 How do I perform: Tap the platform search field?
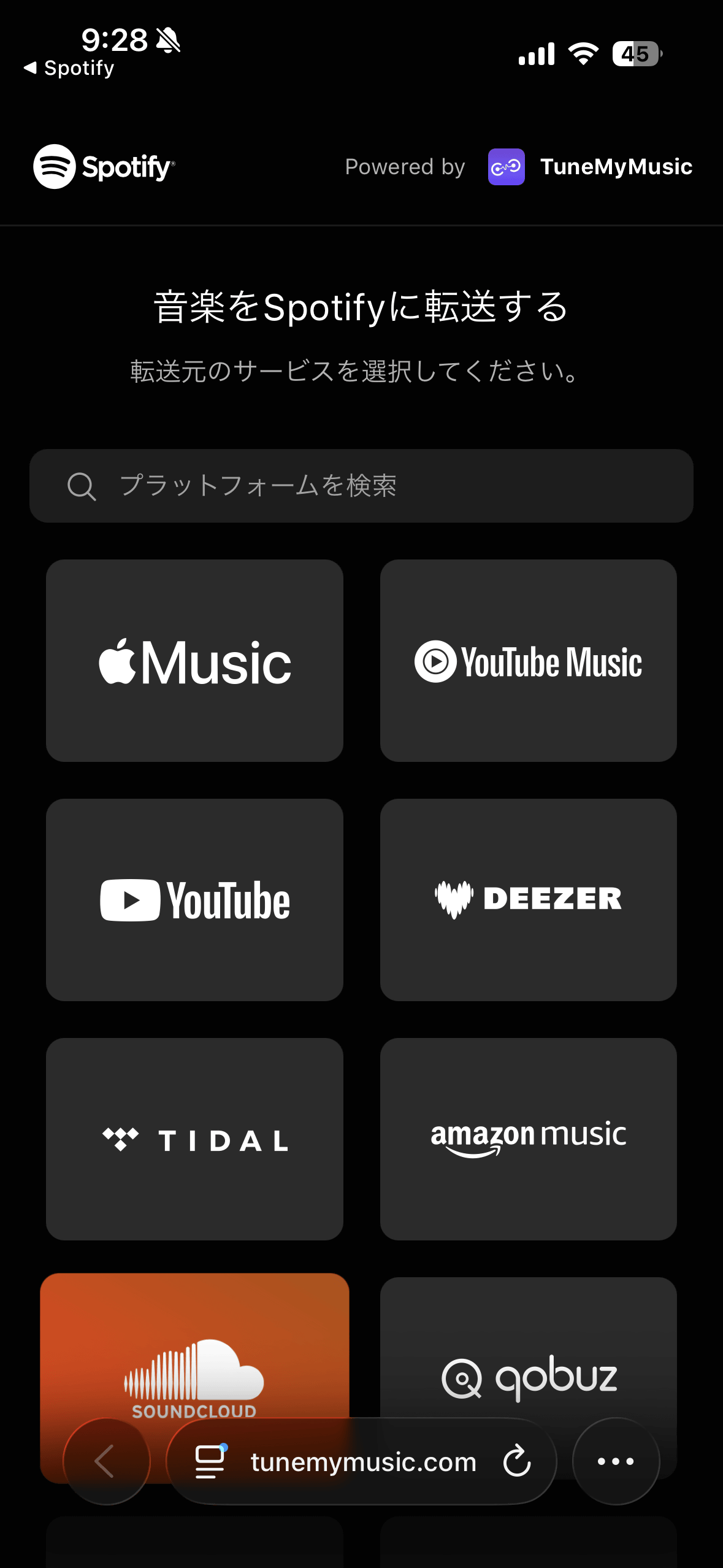pos(361,486)
